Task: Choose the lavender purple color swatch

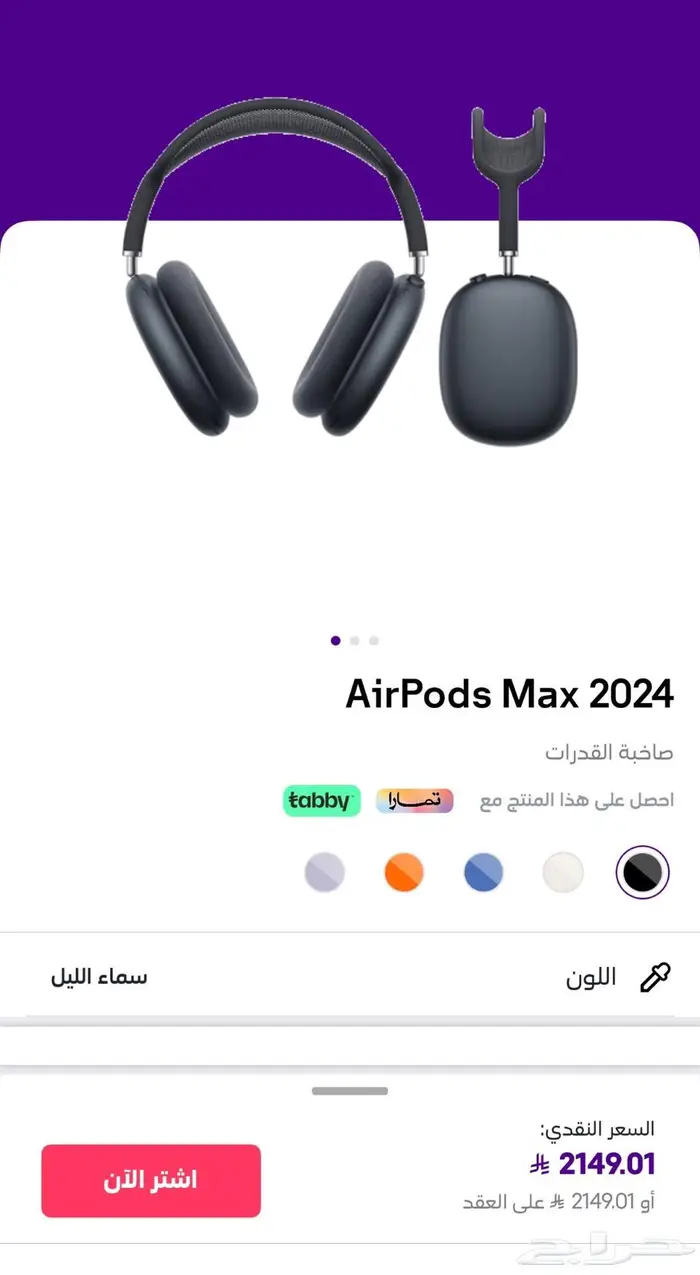Action: click(x=325, y=873)
